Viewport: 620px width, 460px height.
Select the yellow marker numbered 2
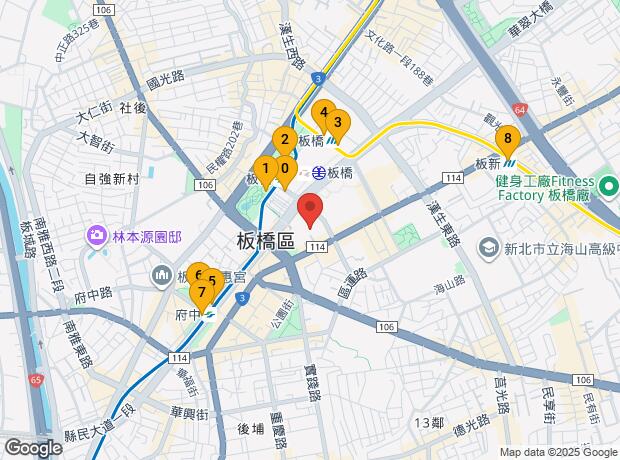click(284, 140)
